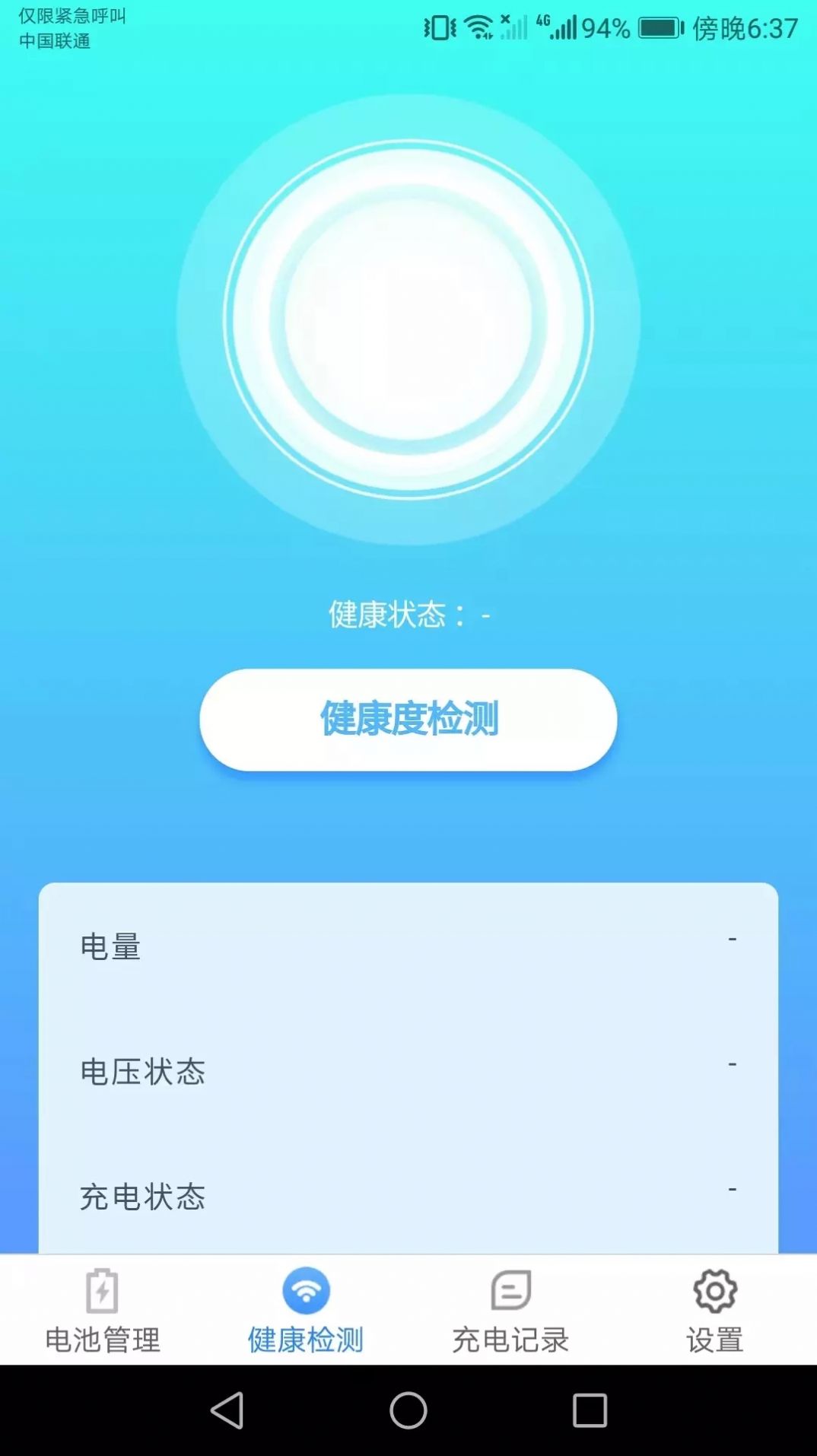The image size is (817, 1456).
Task: Tap the 电量 row value dash
Action: (732, 940)
